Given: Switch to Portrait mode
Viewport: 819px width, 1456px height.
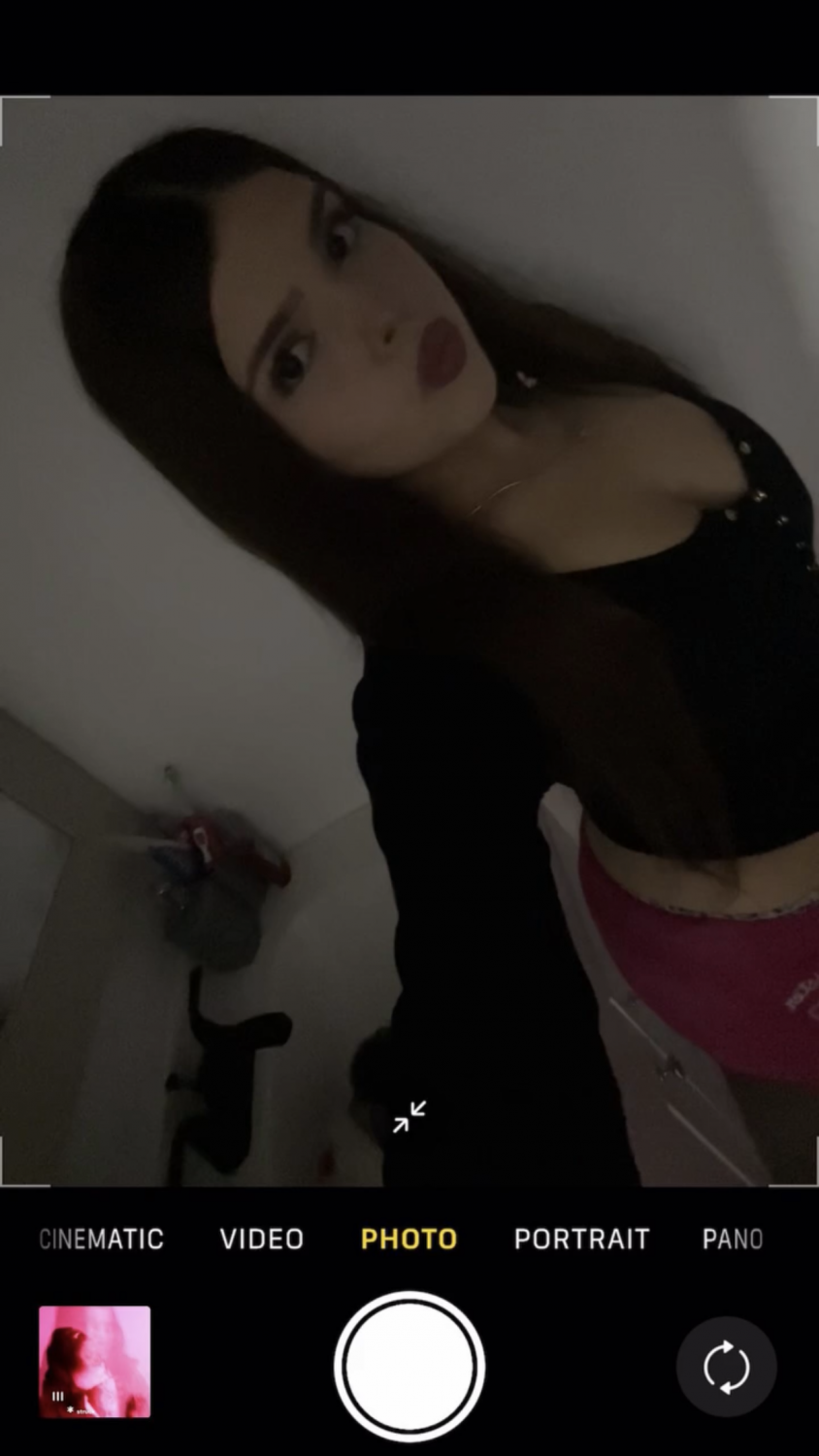Looking at the screenshot, I should (581, 1240).
